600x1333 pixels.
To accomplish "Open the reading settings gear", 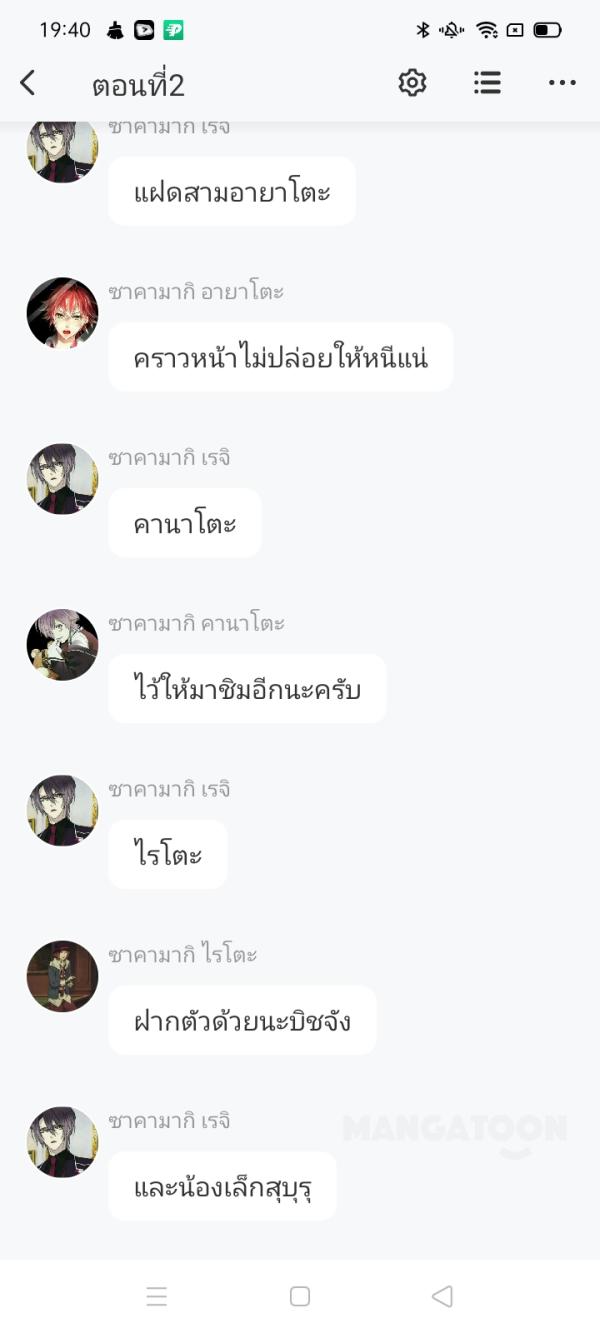I will tap(412, 83).
